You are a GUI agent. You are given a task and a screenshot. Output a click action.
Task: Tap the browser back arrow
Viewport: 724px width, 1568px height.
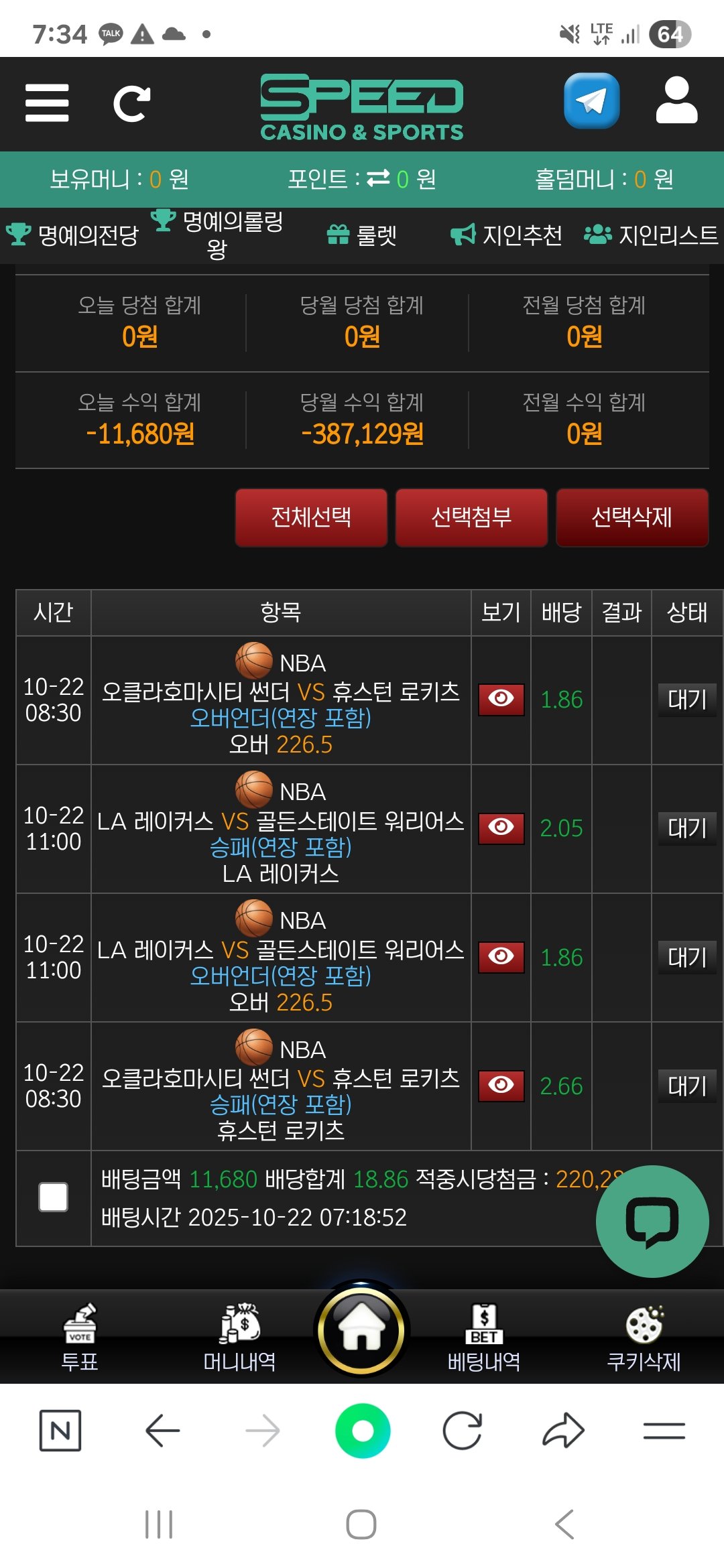(x=162, y=1431)
